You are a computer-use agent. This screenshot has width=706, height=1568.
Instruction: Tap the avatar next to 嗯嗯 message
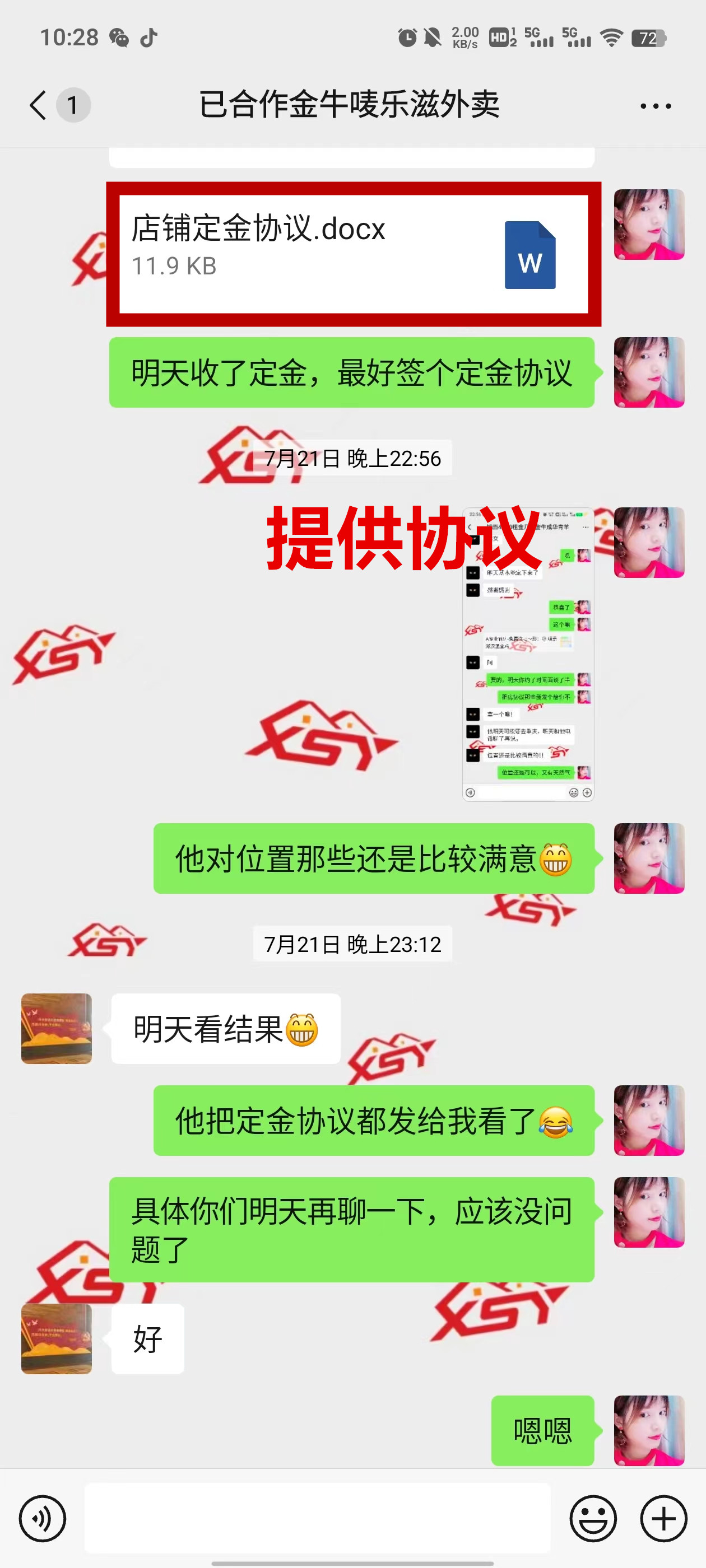pyautogui.click(x=649, y=1430)
